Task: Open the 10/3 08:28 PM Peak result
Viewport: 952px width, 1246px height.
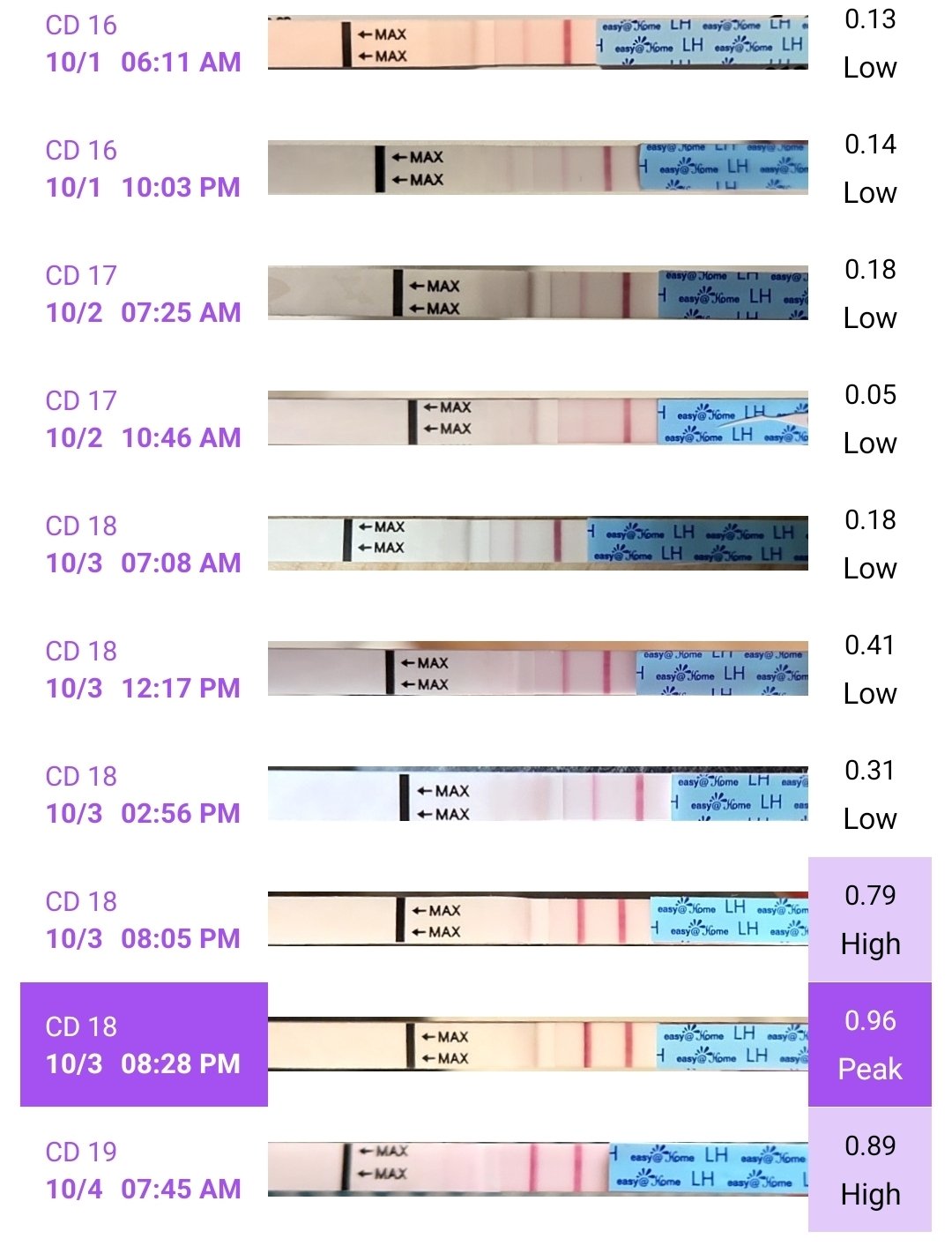Action: (x=869, y=1045)
